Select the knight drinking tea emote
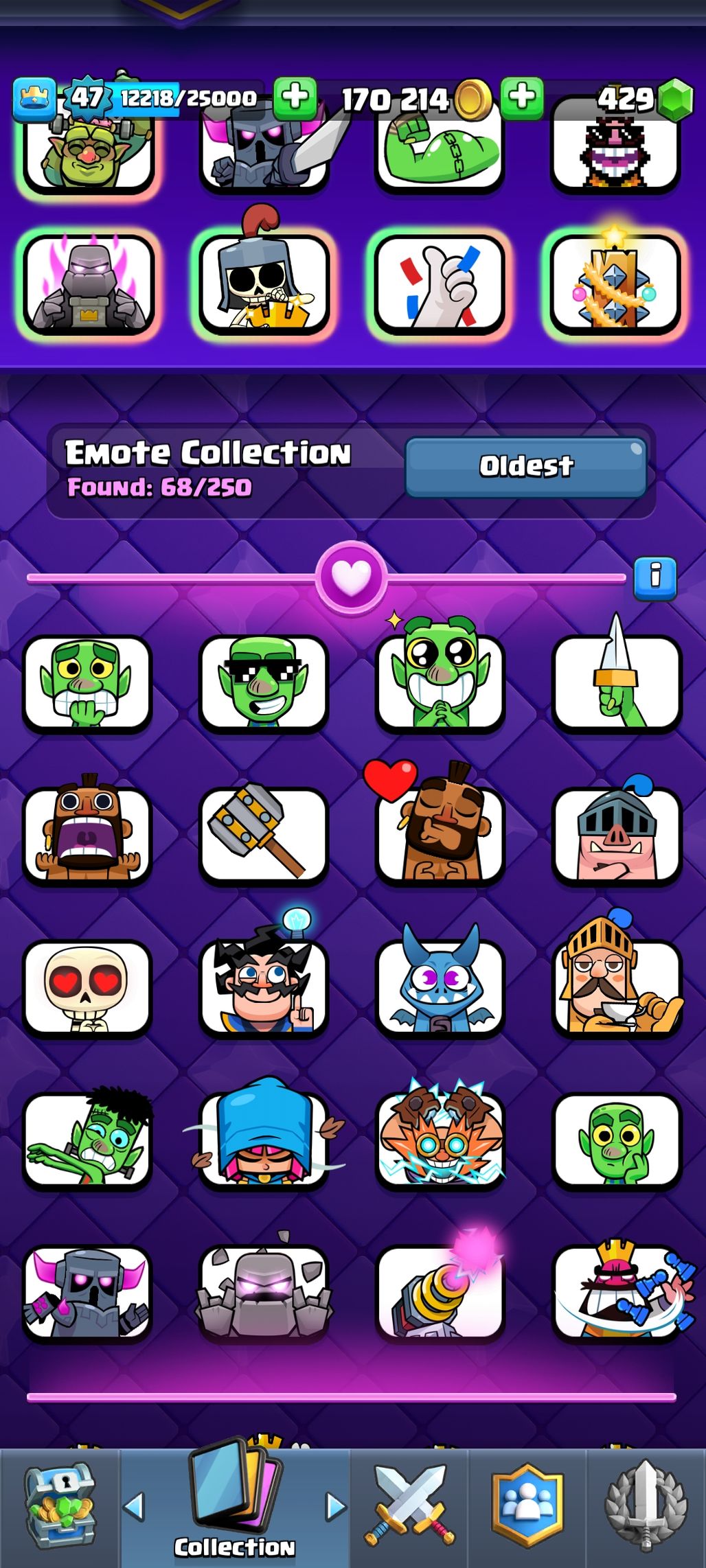The height and width of the screenshot is (1568, 706). click(x=616, y=985)
